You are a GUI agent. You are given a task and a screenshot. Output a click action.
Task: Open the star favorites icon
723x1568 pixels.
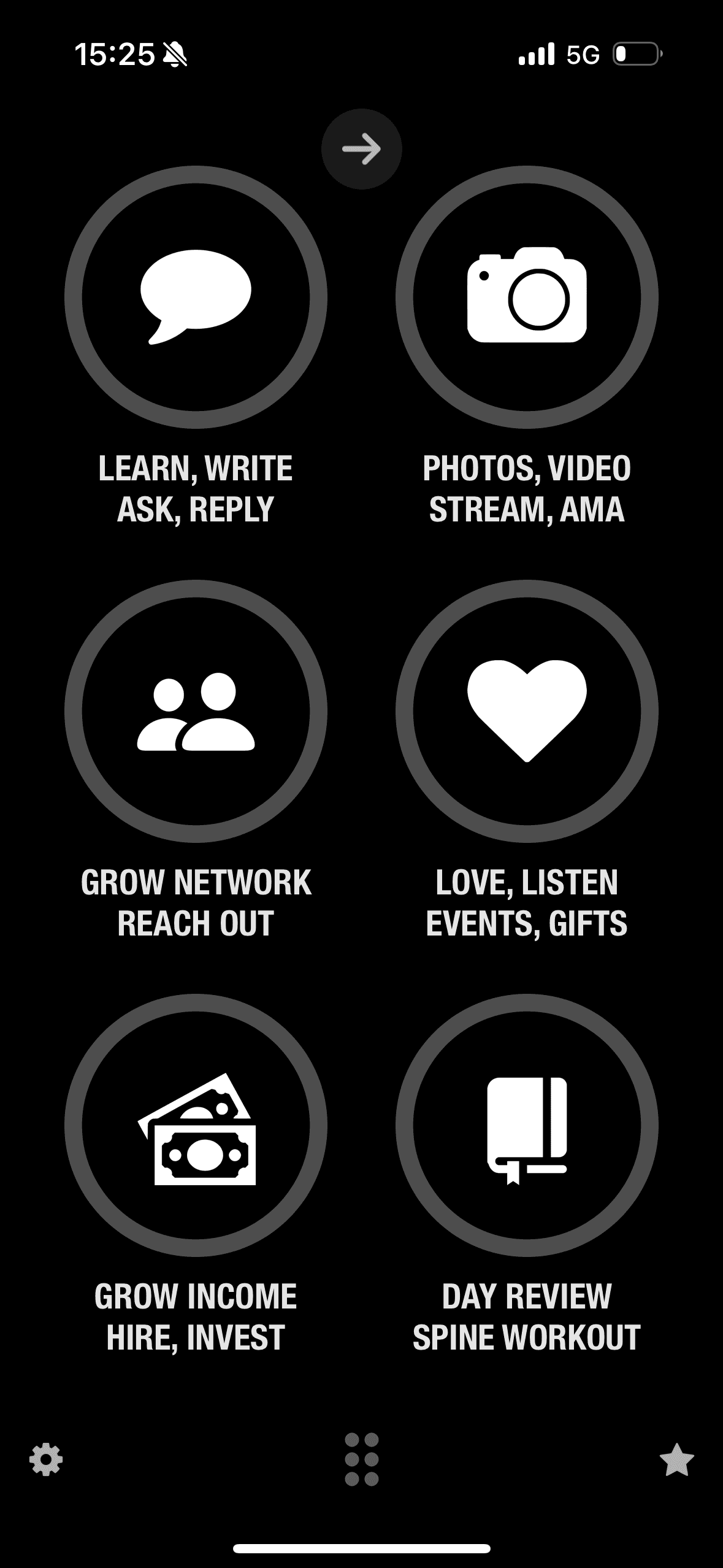tap(677, 1459)
